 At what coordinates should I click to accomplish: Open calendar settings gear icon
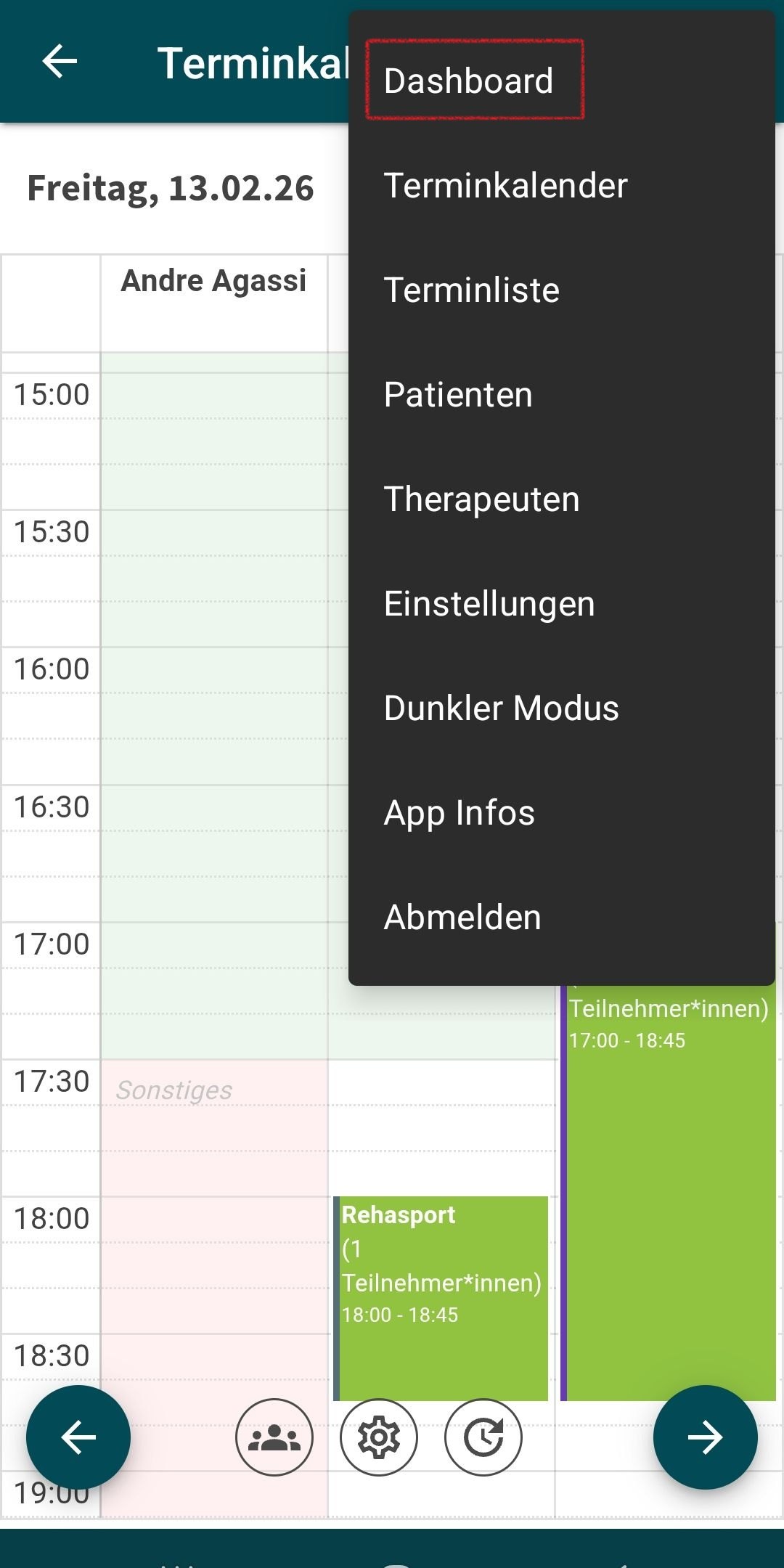(x=379, y=1437)
